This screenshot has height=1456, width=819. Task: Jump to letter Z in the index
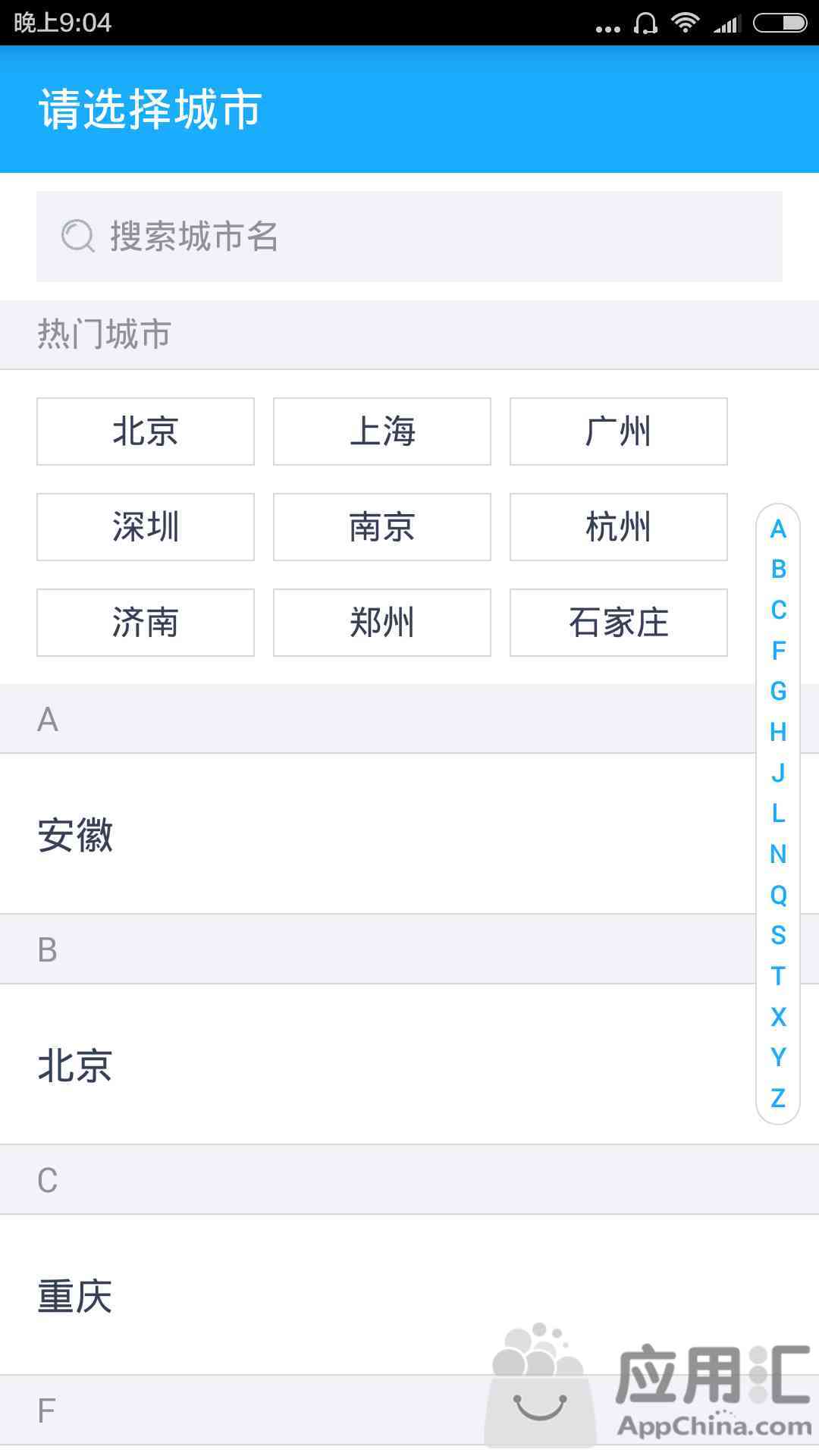point(778,1097)
